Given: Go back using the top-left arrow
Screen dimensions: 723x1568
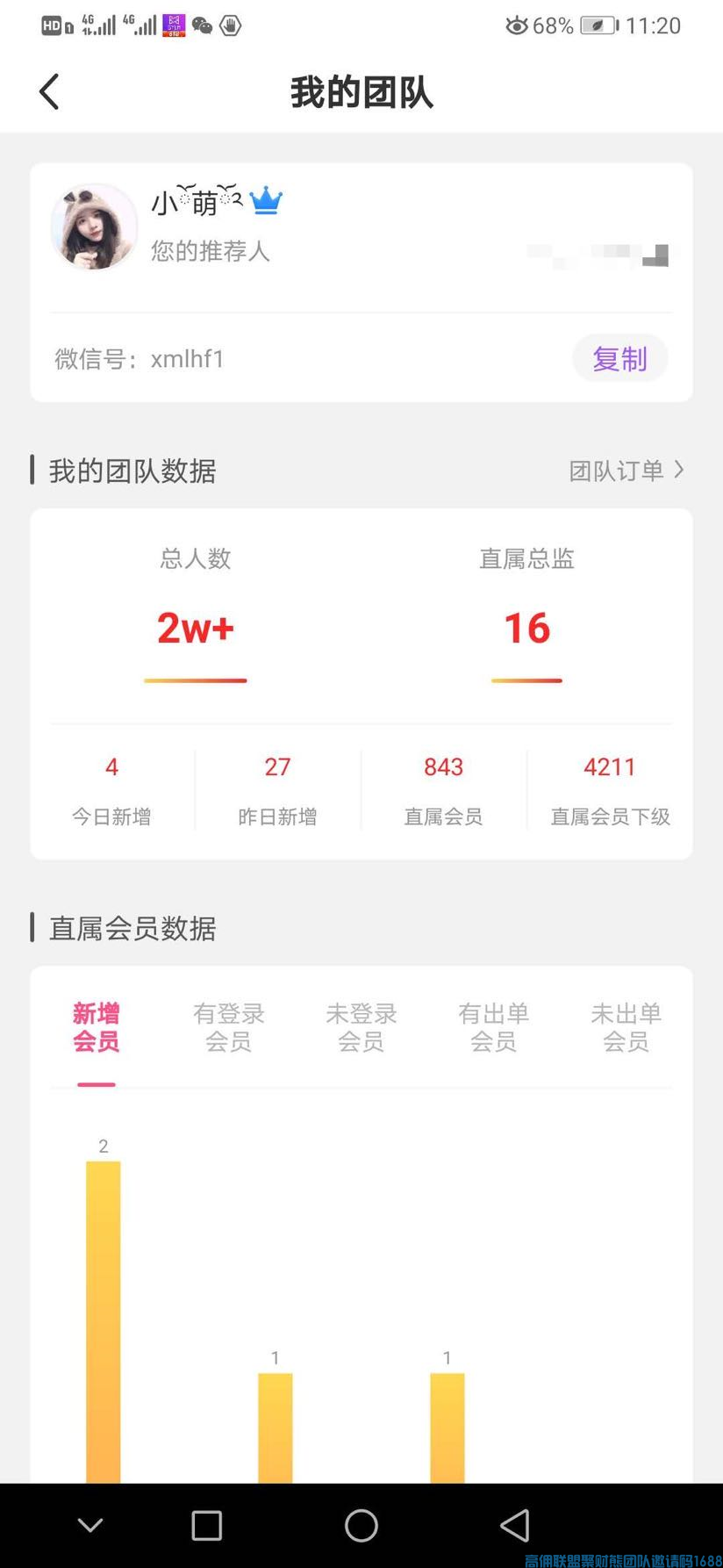Looking at the screenshot, I should (x=49, y=92).
